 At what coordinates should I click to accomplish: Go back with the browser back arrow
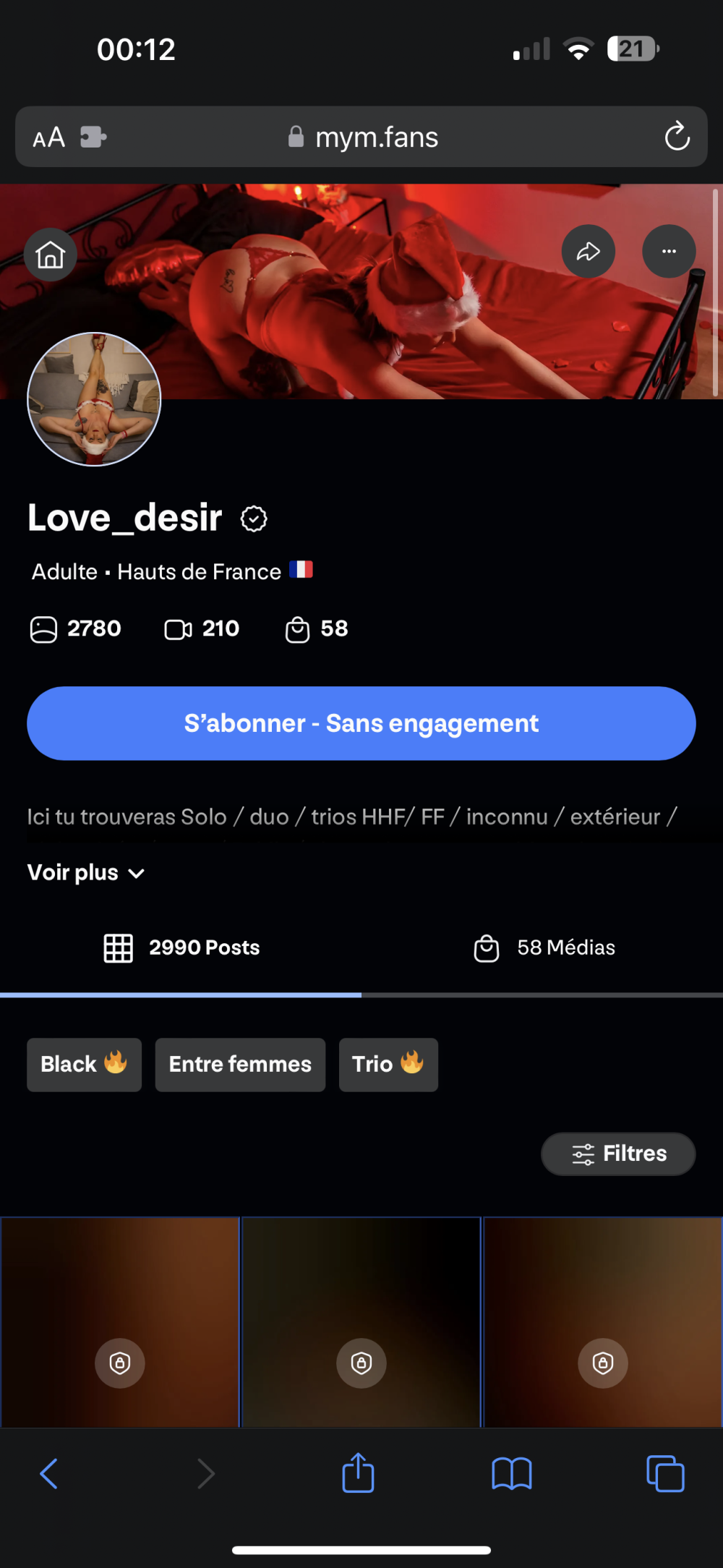coord(48,1473)
